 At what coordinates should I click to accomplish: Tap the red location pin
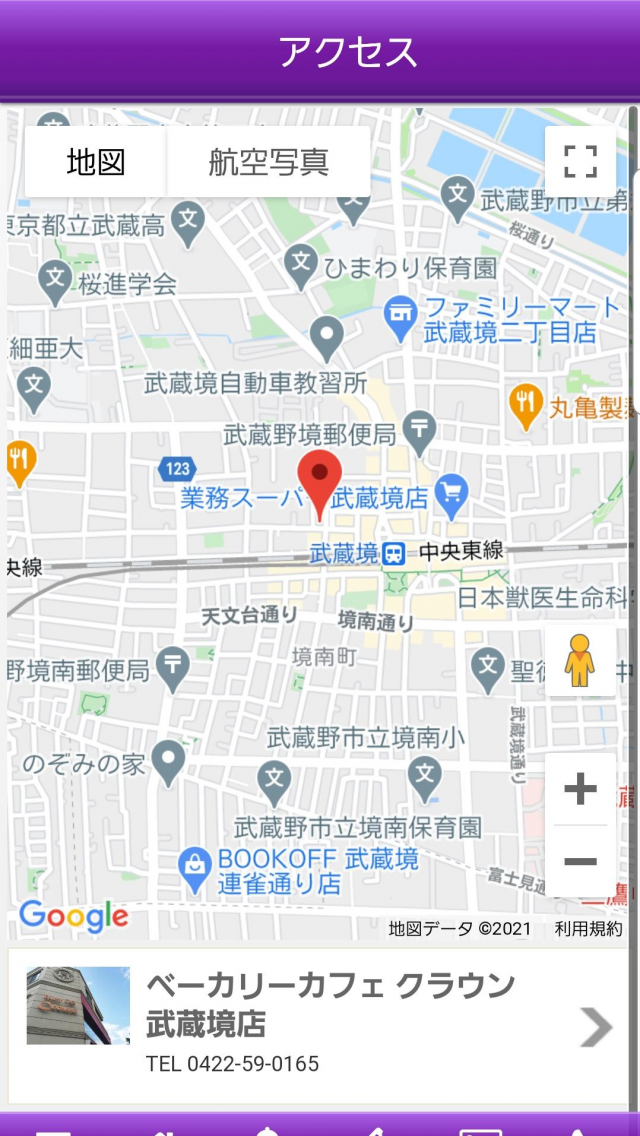pos(320,480)
